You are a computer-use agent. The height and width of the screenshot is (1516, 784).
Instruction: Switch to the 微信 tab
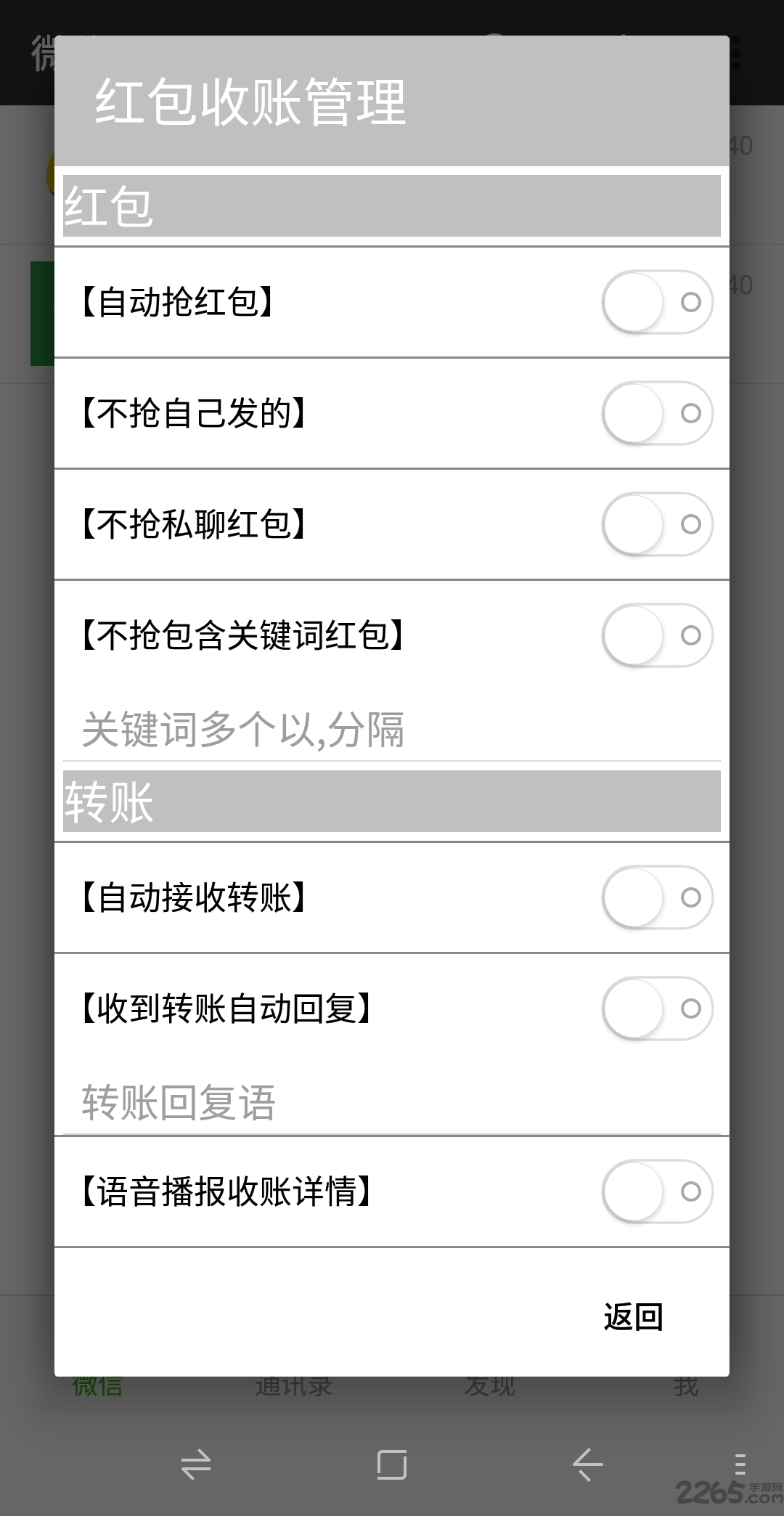98,1384
